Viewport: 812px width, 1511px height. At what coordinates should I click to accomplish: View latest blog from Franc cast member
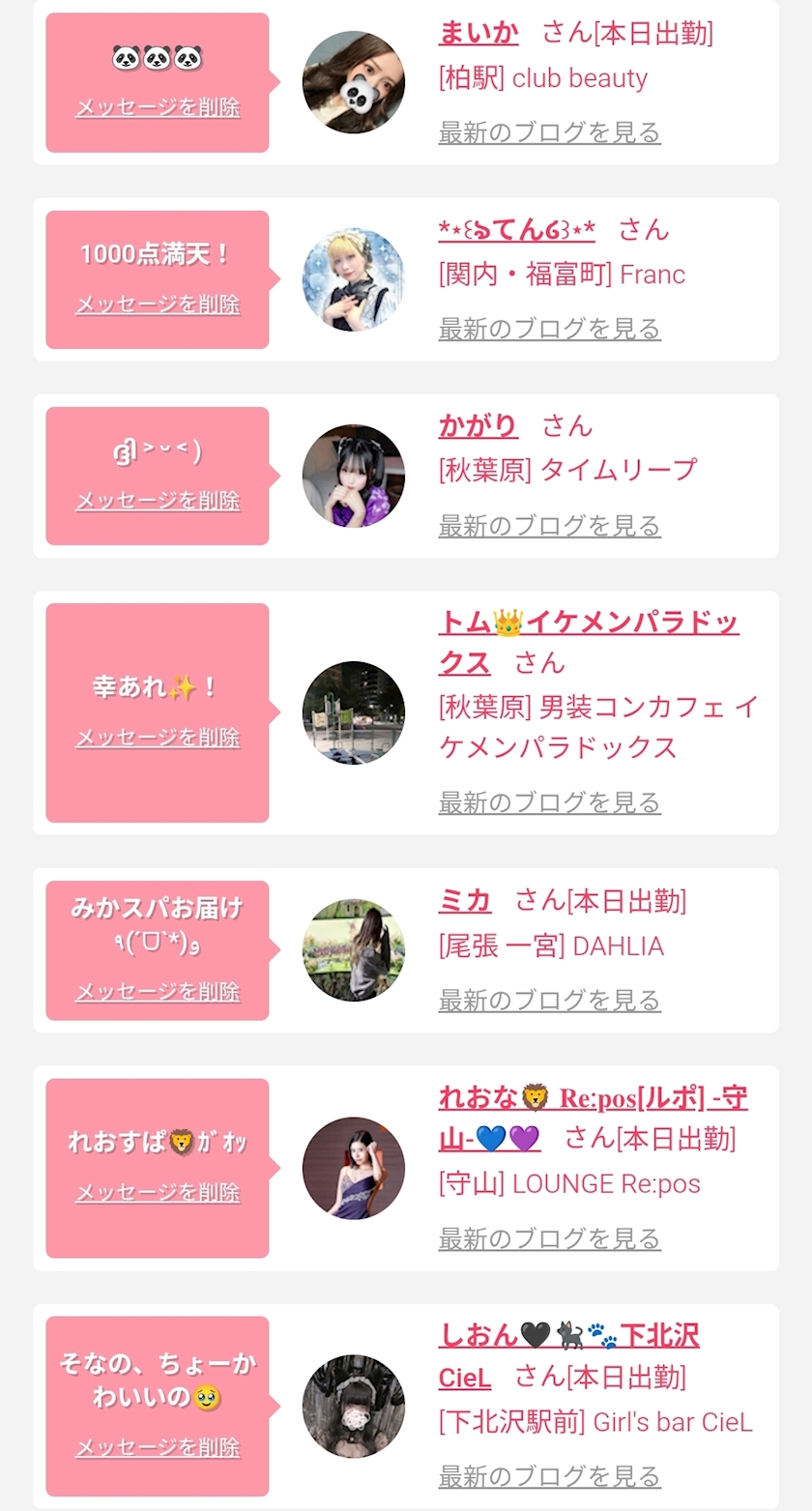[549, 330]
